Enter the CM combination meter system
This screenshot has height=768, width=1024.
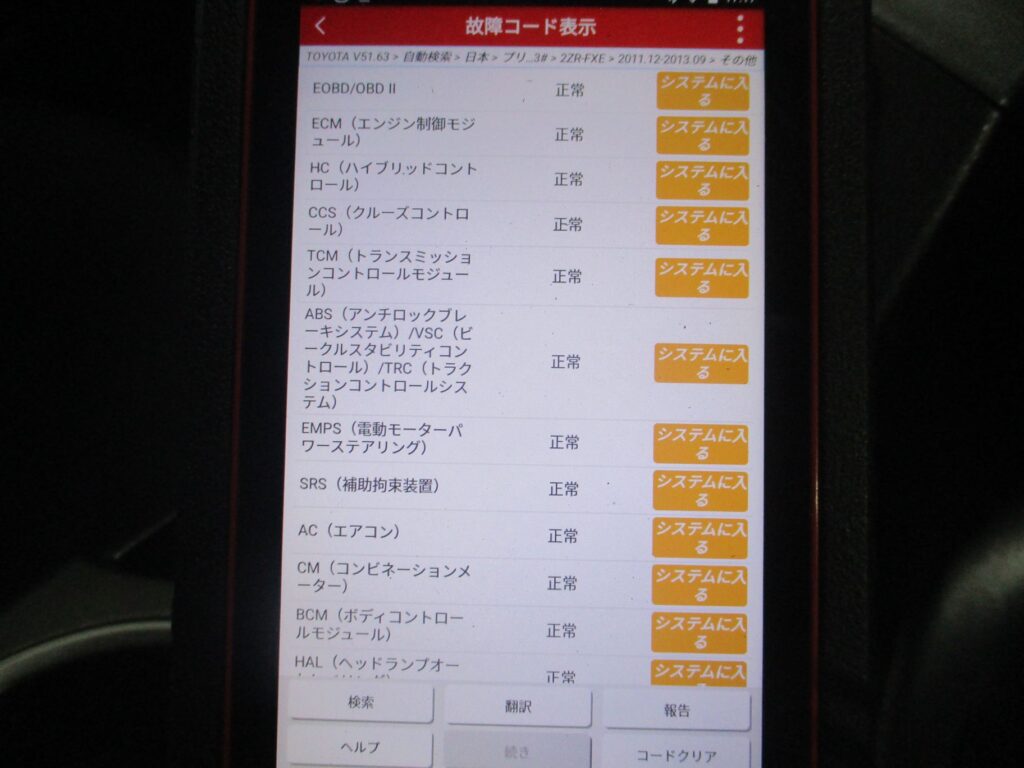699,586
